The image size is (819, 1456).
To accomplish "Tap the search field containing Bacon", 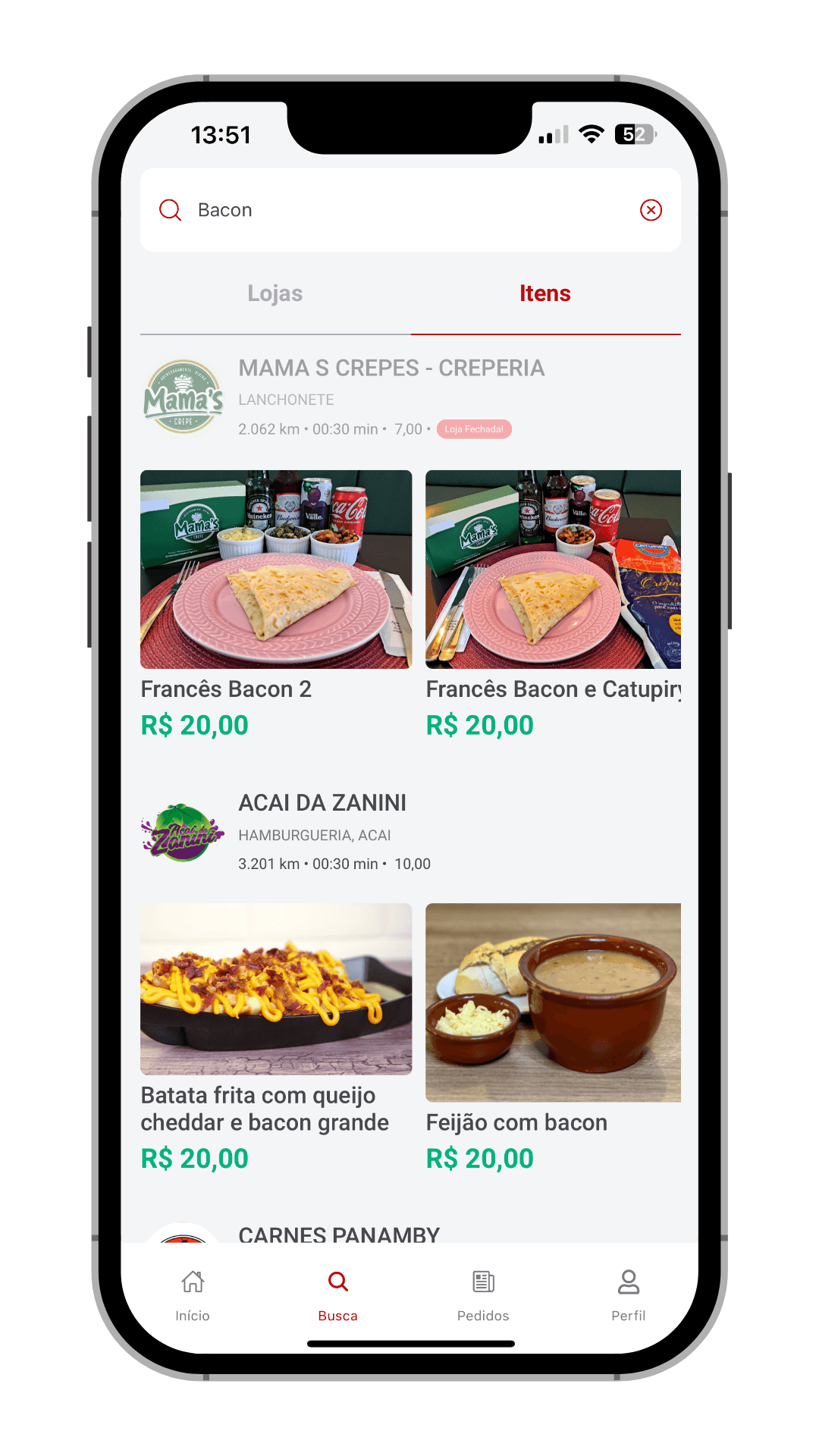I will (409, 210).
